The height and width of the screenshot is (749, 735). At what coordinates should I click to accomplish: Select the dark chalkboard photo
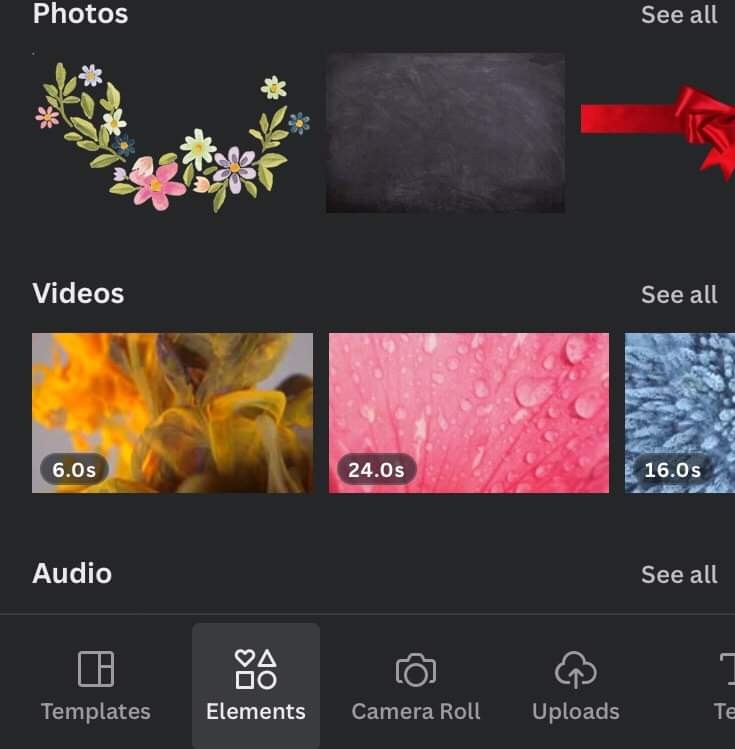tap(446, 133)
